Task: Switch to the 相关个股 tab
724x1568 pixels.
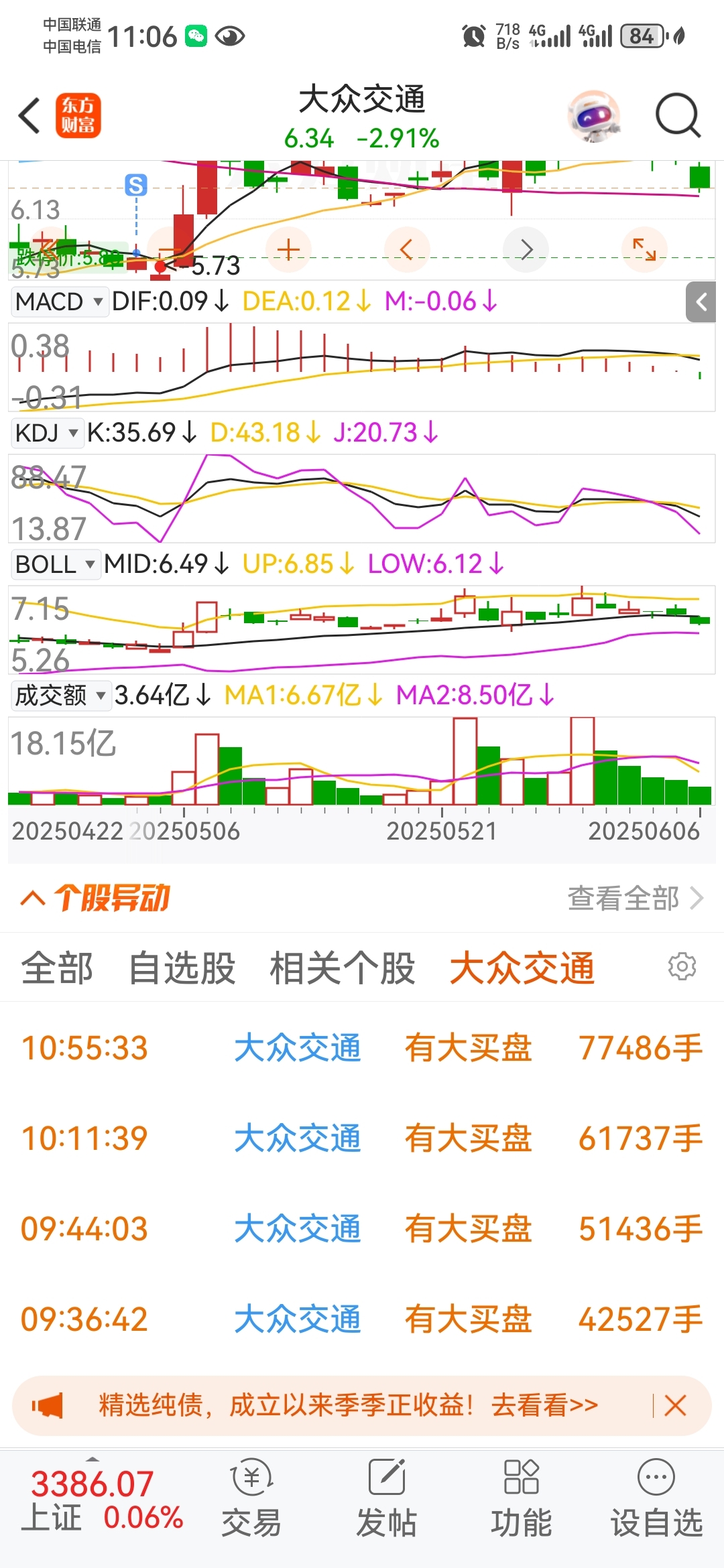Action: (x=342, y=969)
